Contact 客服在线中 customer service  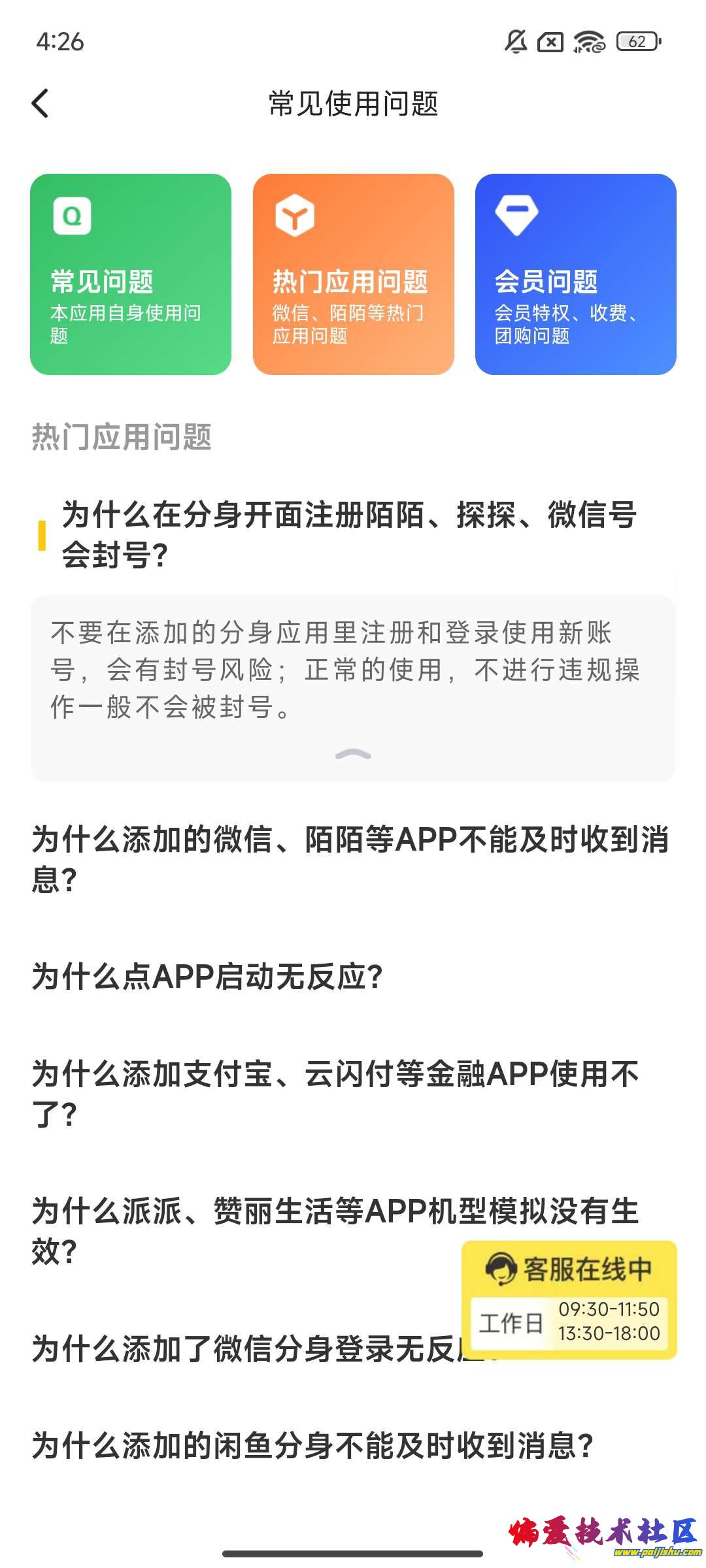[x=569, y=1299]
